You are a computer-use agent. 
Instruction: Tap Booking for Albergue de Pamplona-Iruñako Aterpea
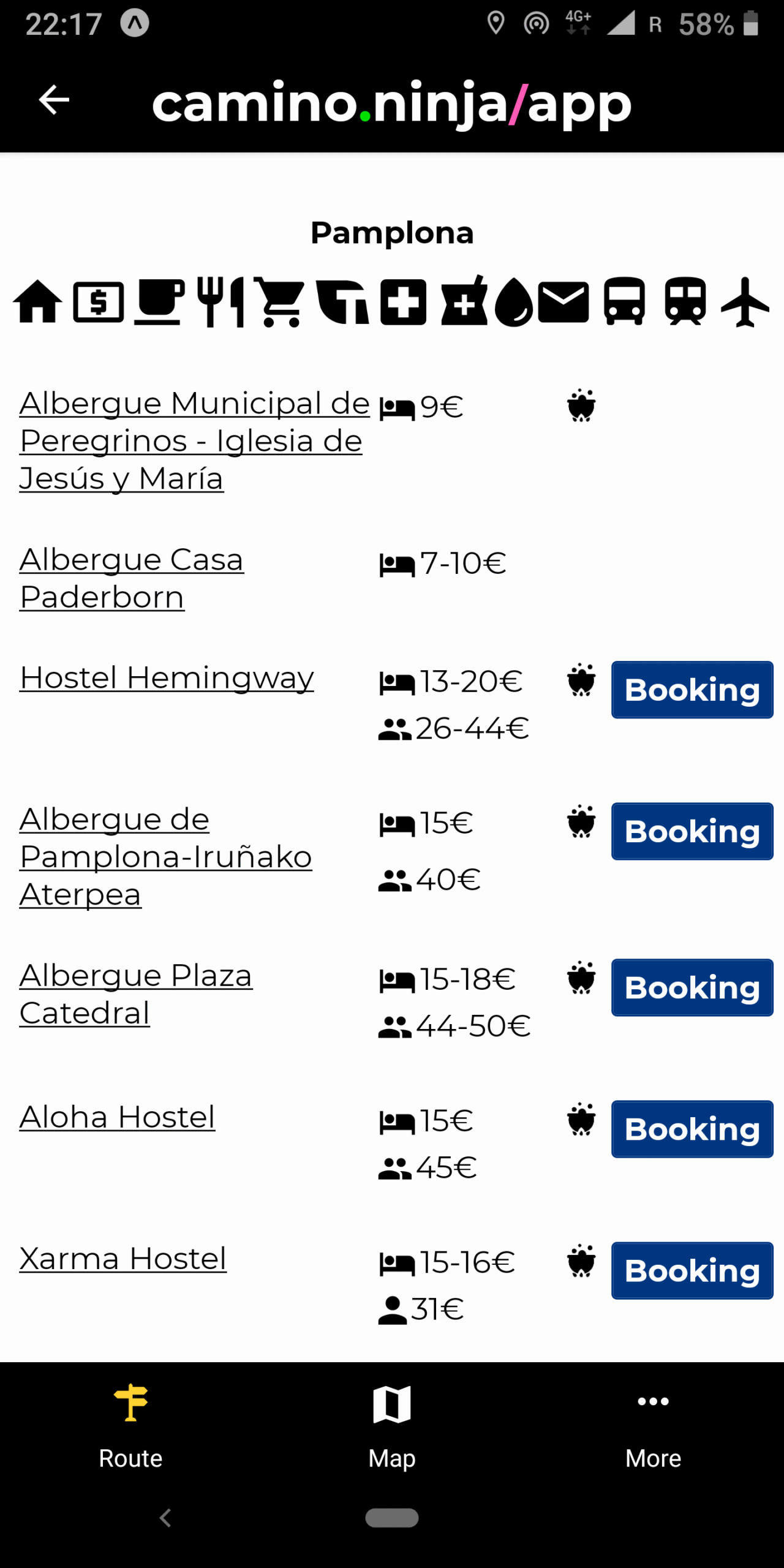pos(692,831)
